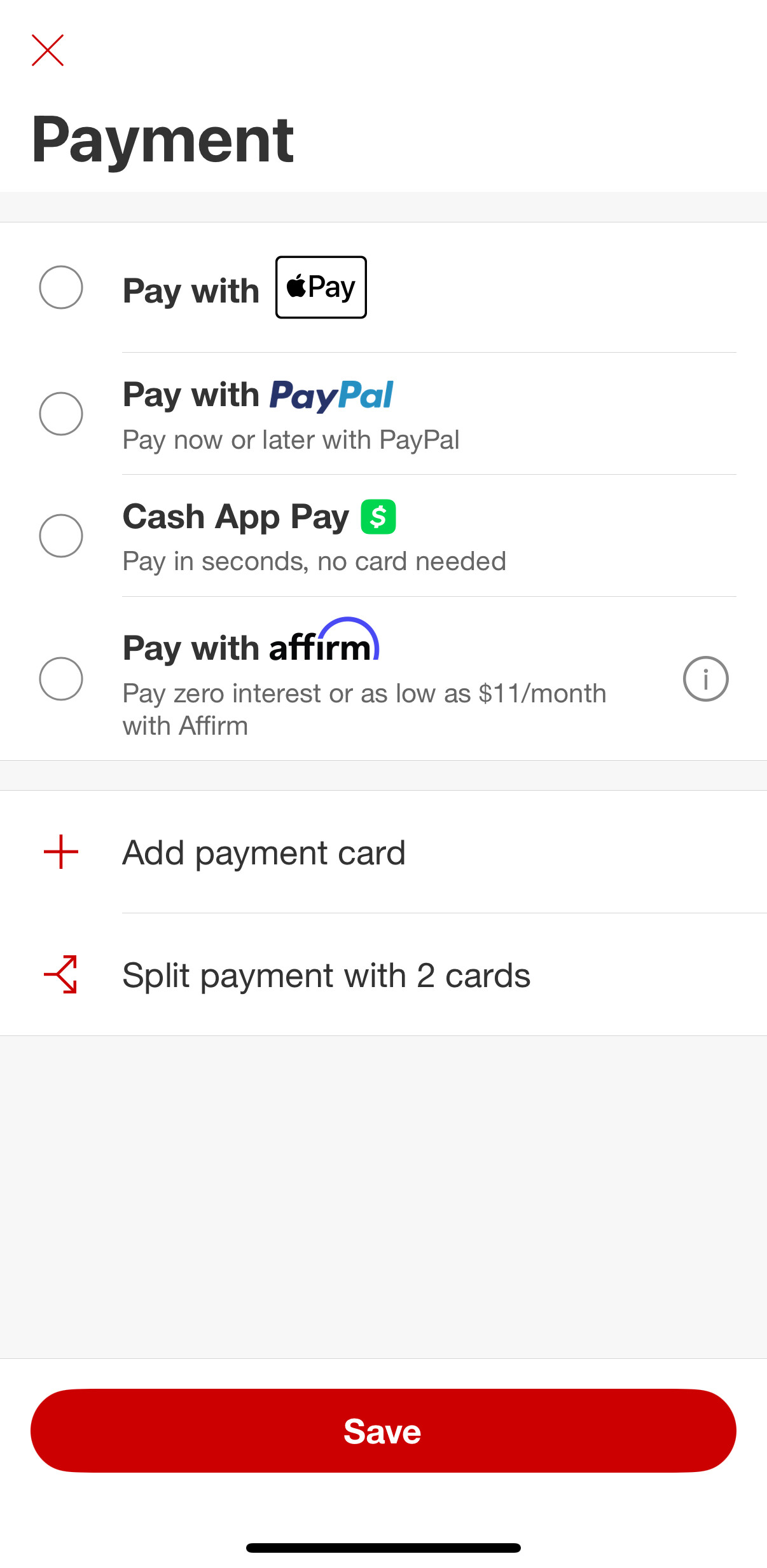Click the Apple Pay logo badge
This screenshot has height=1568, width=767.
point(320,287)
